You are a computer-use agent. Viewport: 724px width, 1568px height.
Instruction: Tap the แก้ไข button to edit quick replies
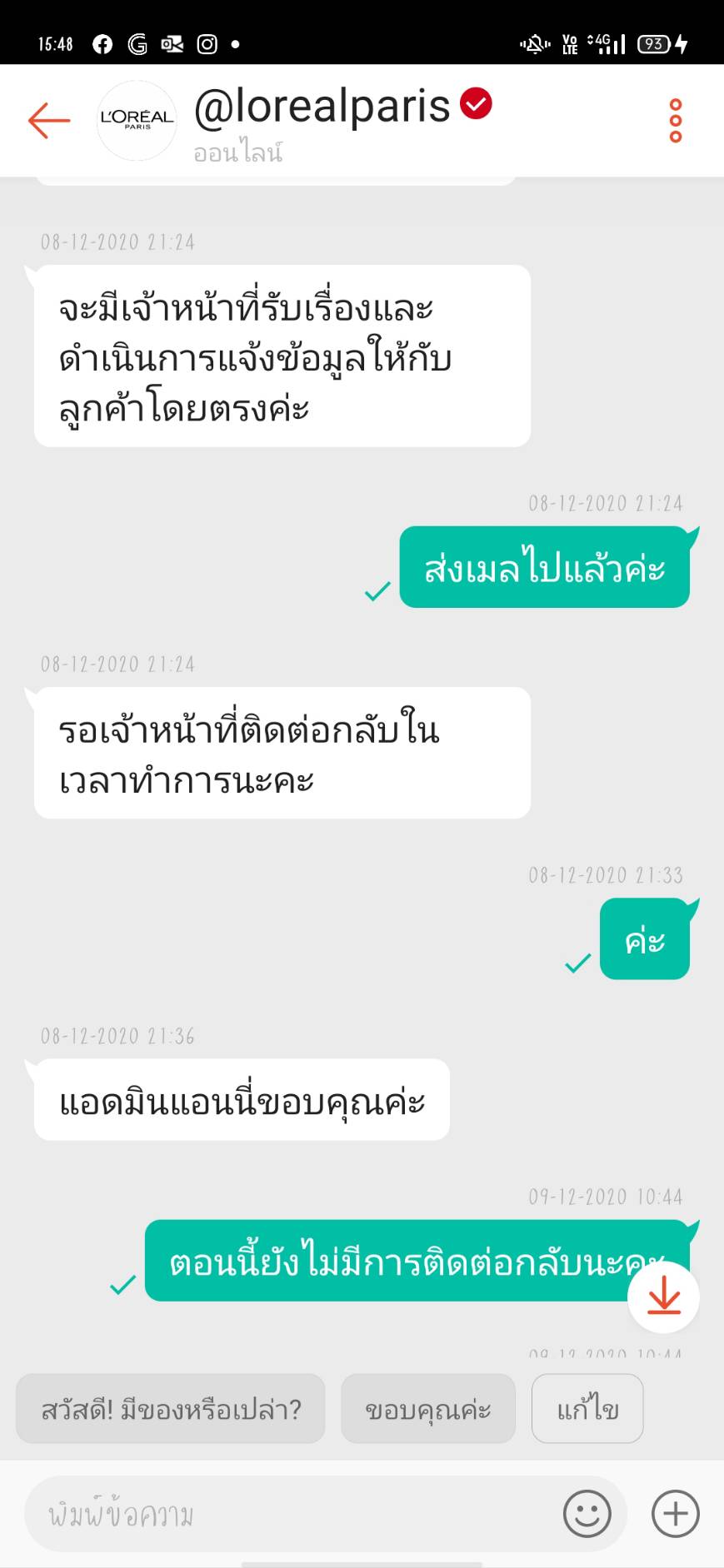click(587, 1409)
